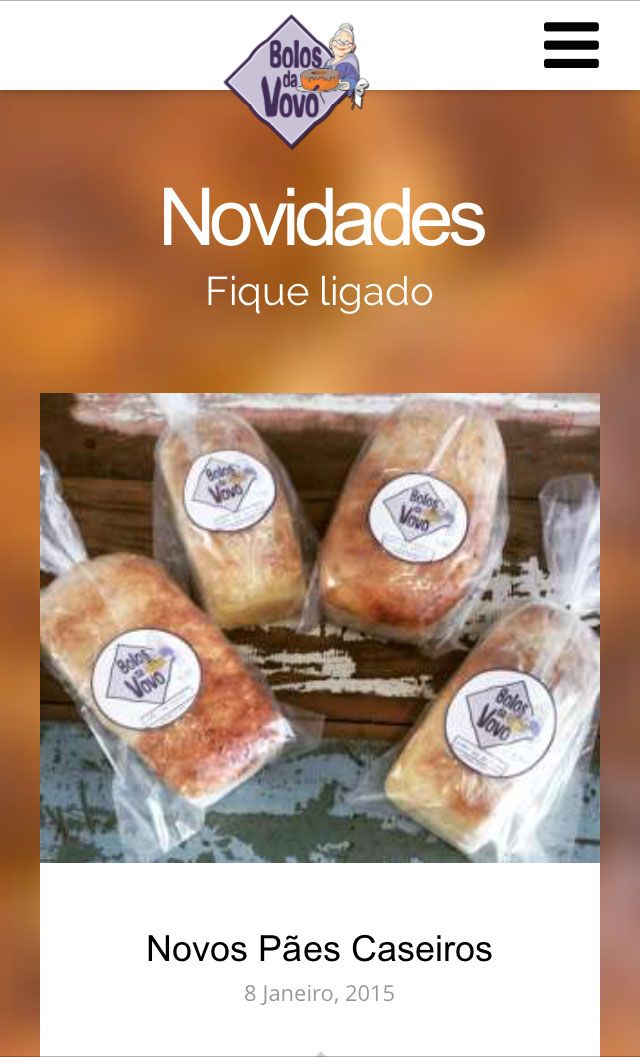
Task: Tap the Bolos da Vovó logo
Action: pyautogui.click(x=295, y=80)
